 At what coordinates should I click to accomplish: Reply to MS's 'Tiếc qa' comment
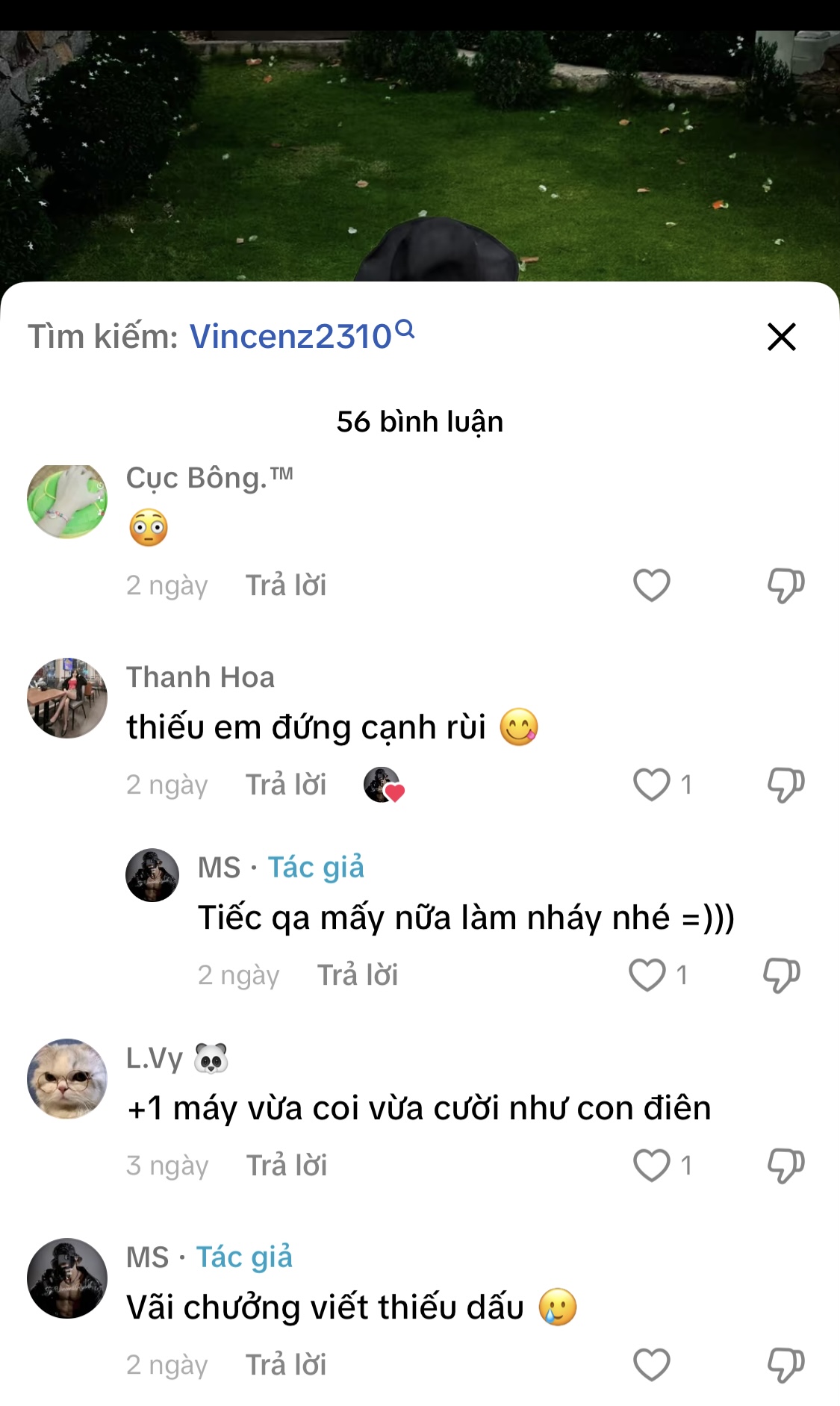358,975
